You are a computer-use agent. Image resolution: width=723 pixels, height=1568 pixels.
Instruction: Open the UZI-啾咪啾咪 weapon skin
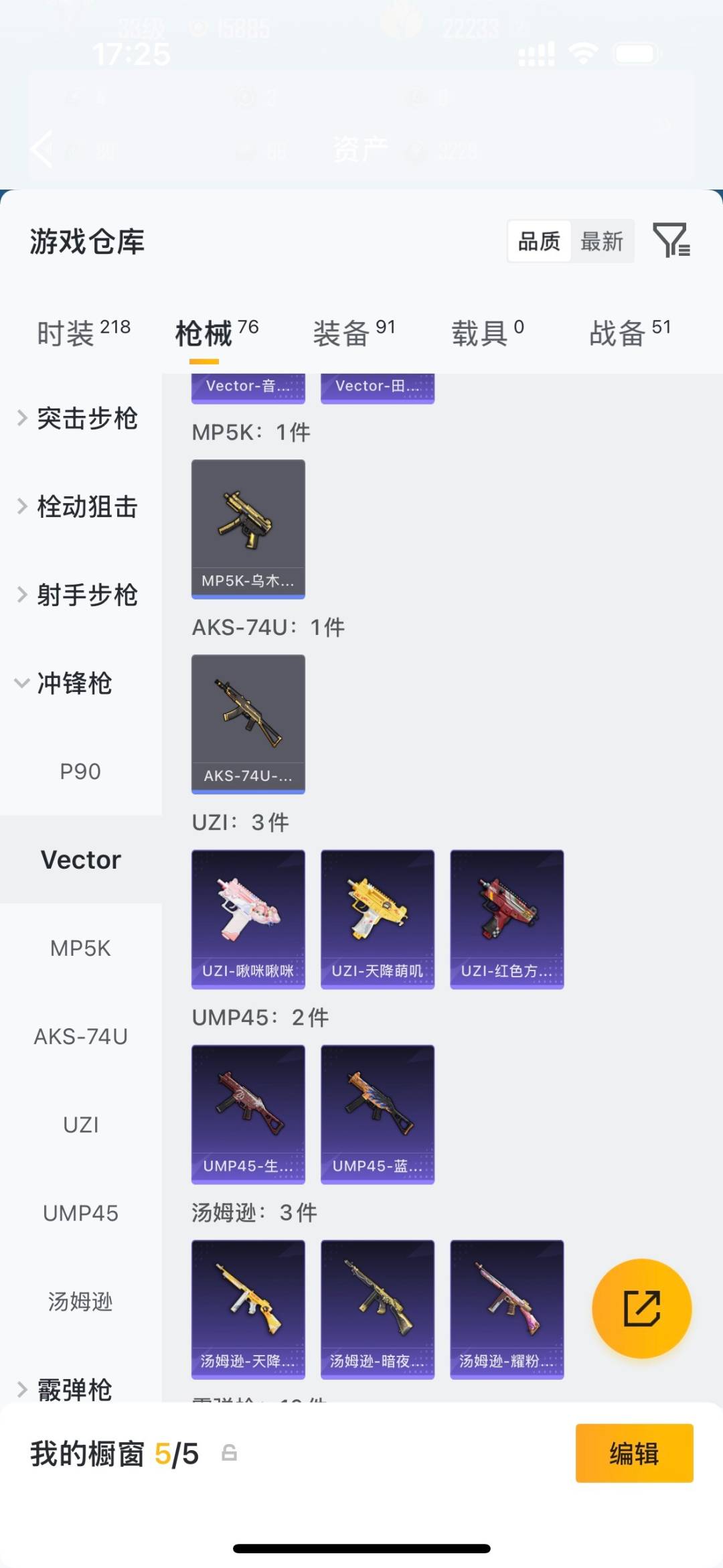tap(248, 918)
